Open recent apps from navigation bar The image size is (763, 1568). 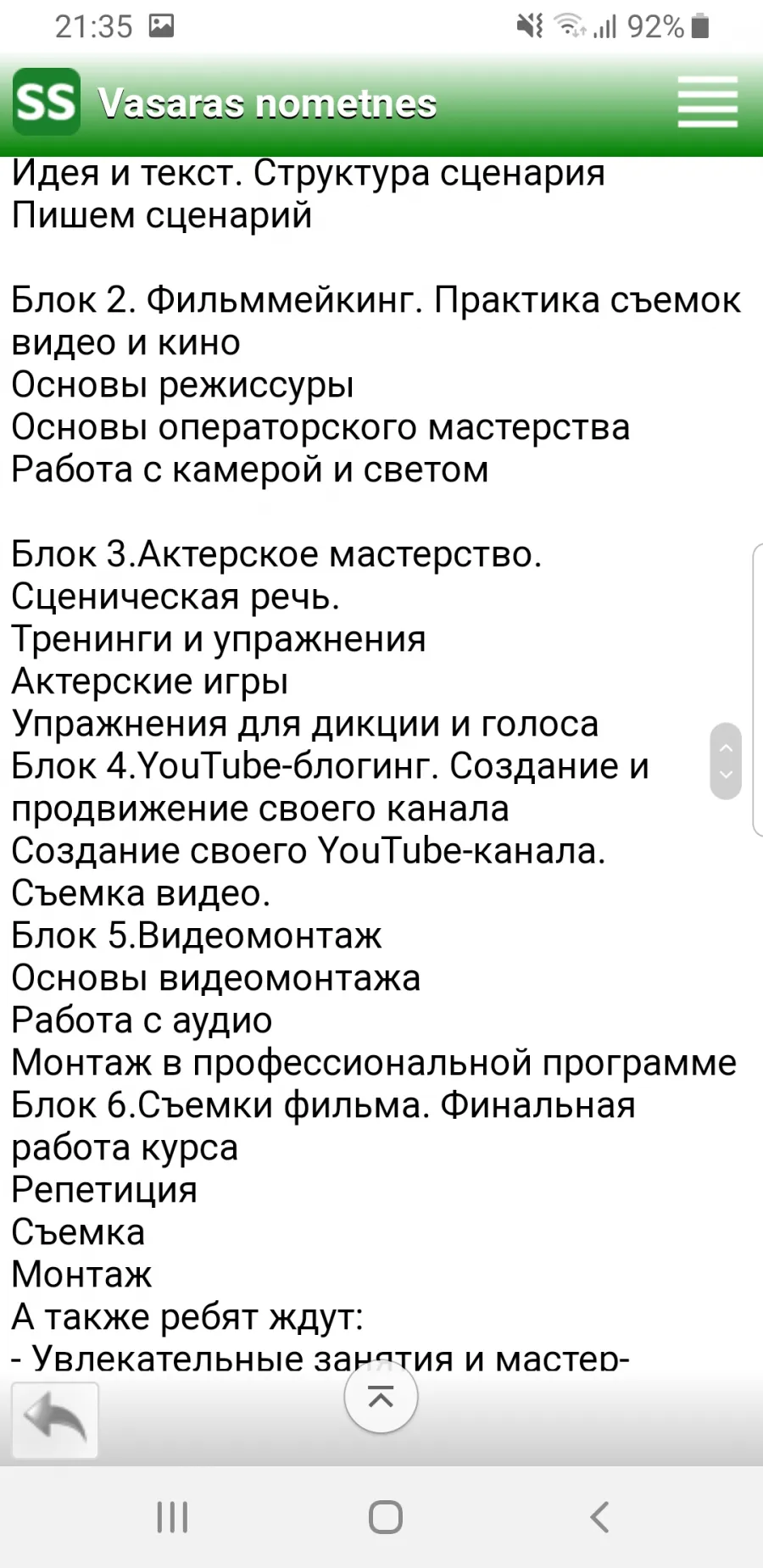tap(172, 1517)
